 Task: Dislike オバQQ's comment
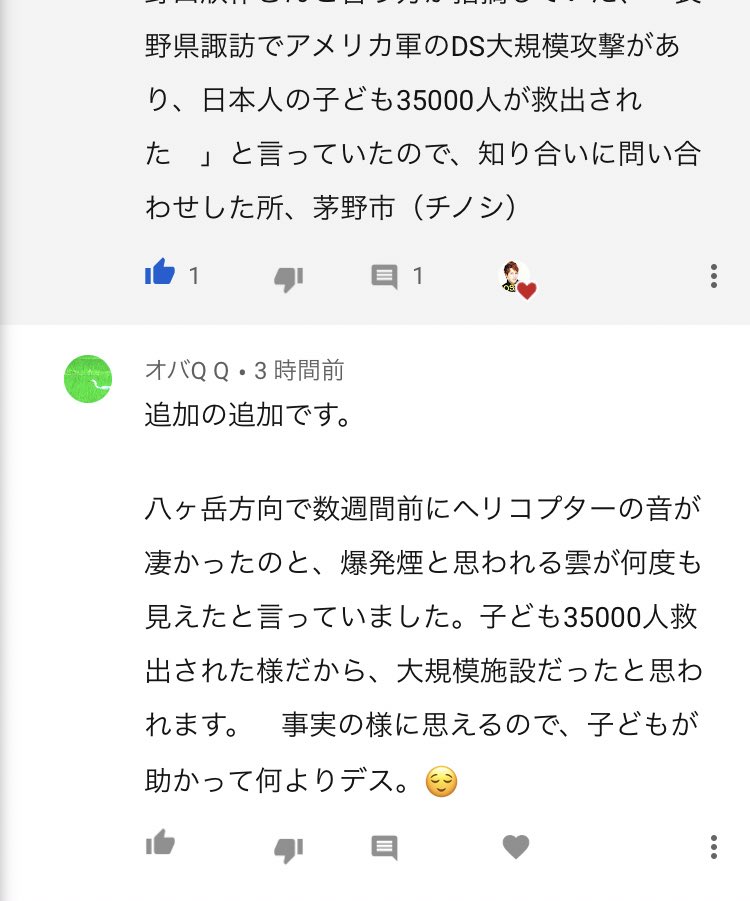(x=288, y=849)
